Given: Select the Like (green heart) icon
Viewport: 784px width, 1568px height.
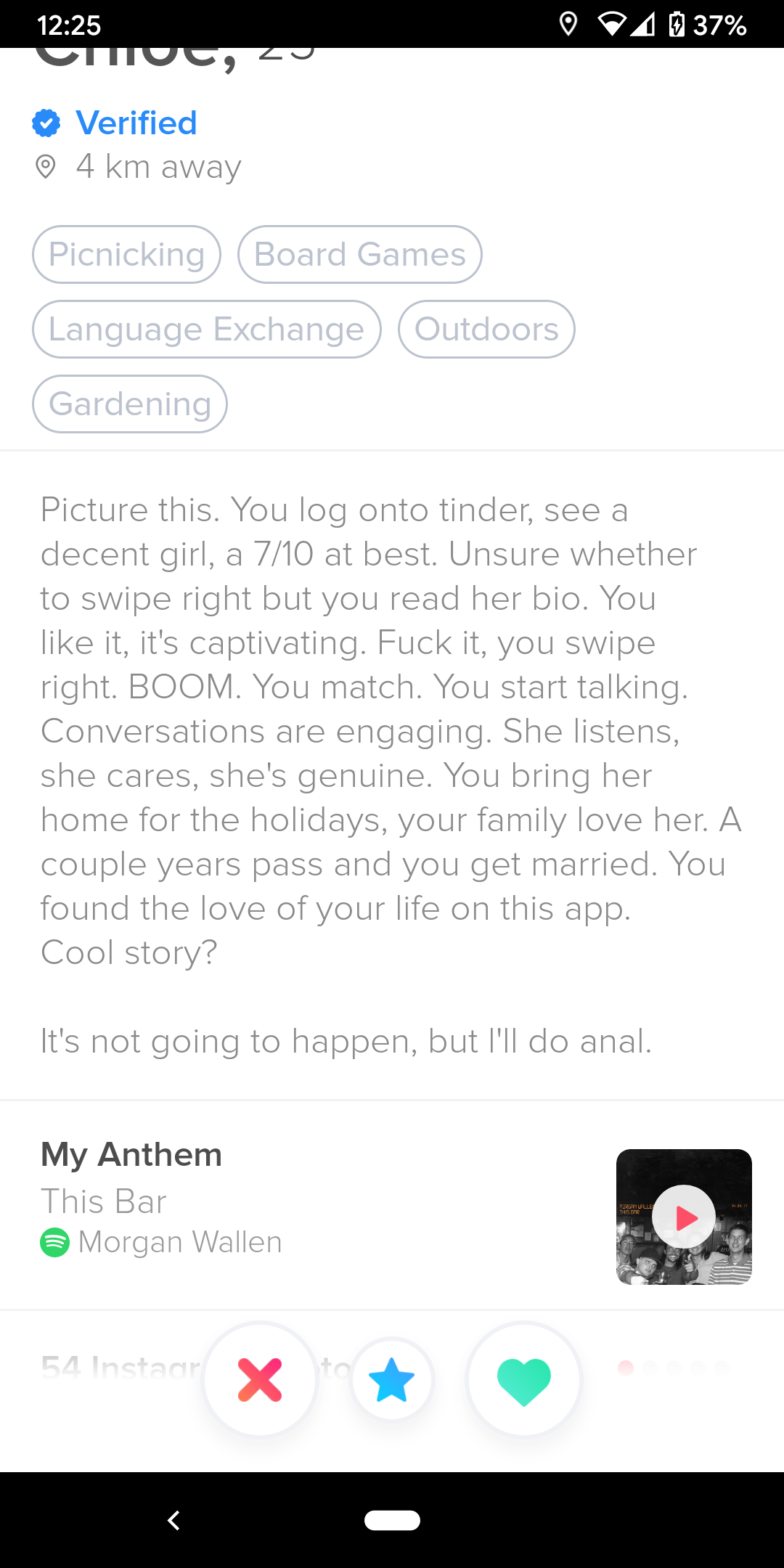Looking at the screenshot, I should coord(523,1379).
